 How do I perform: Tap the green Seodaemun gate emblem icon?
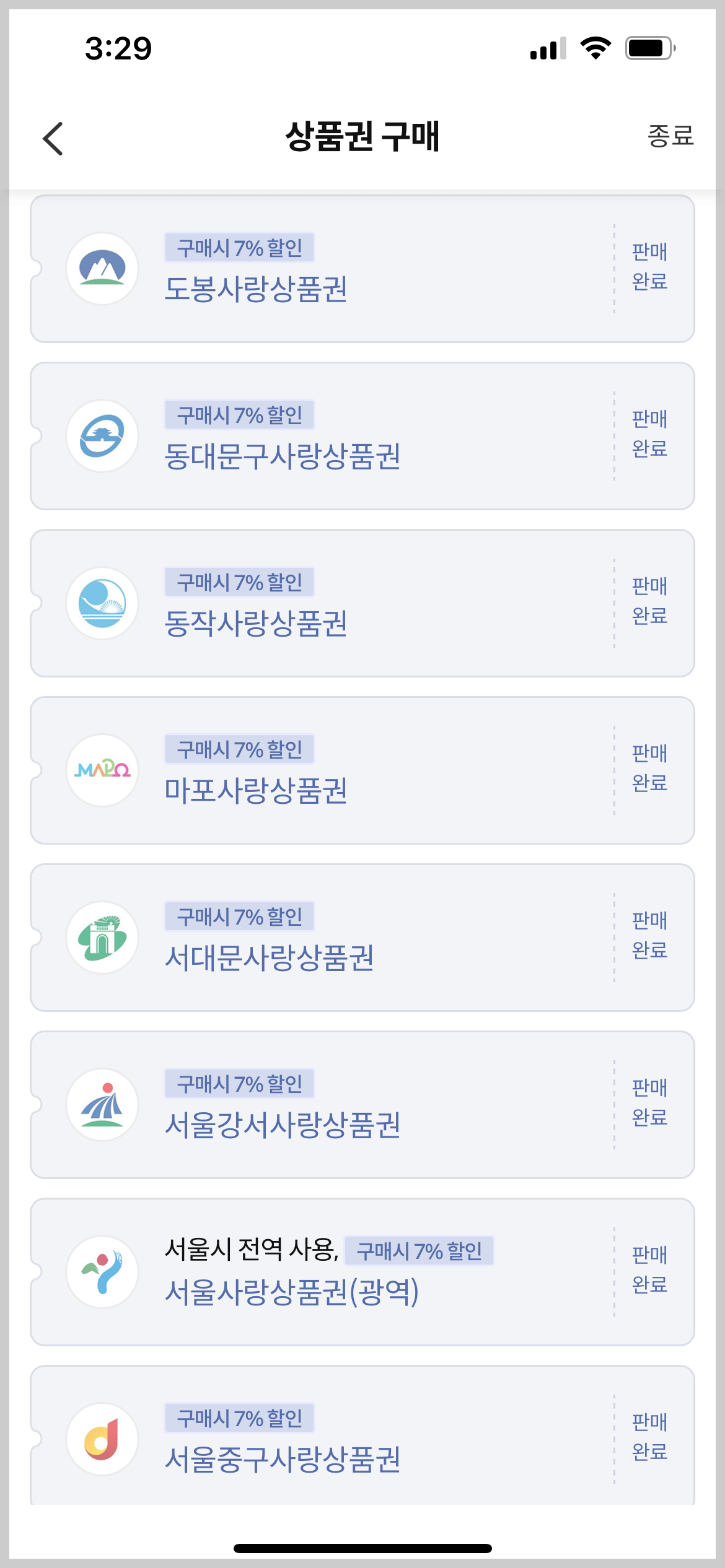point(103,937)
